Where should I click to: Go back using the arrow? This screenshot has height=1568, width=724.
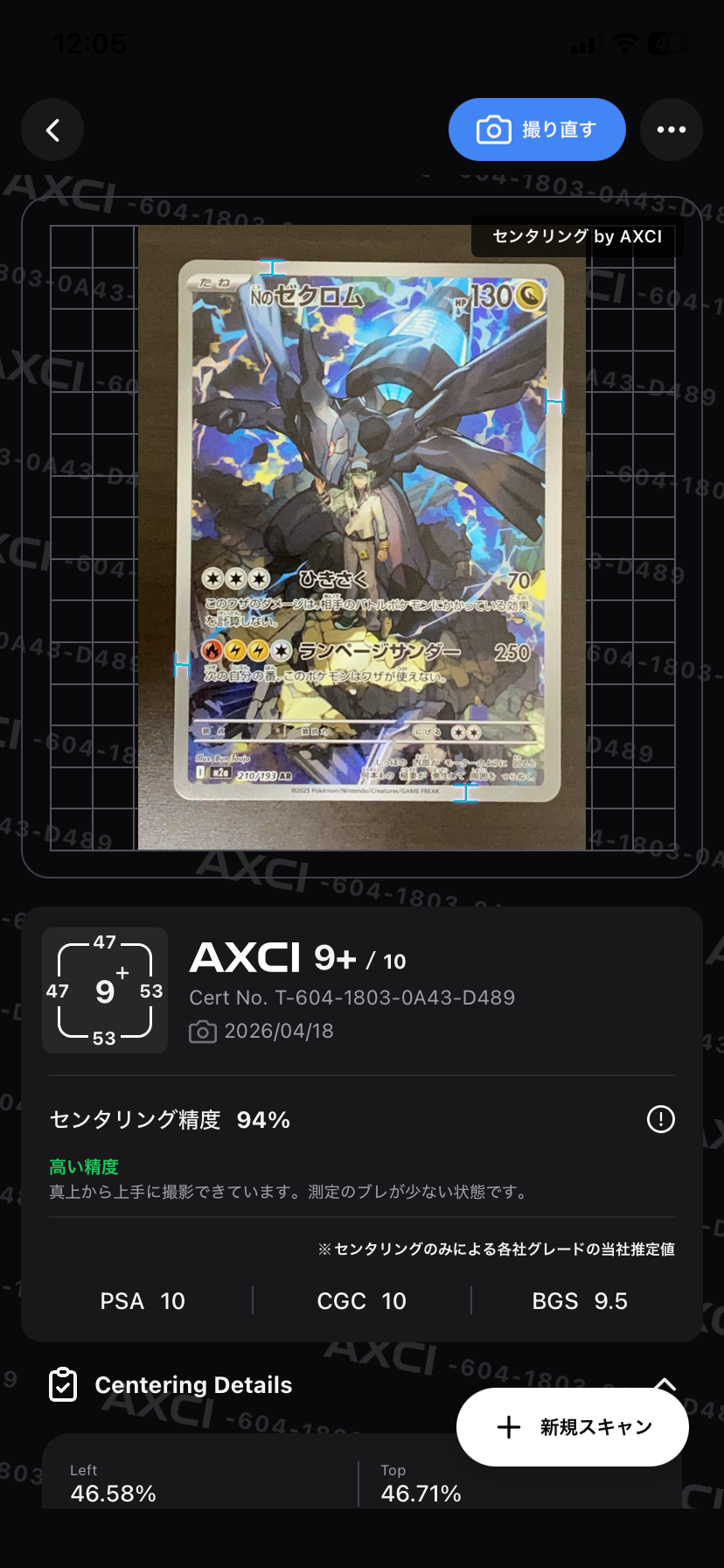(52, 130)
